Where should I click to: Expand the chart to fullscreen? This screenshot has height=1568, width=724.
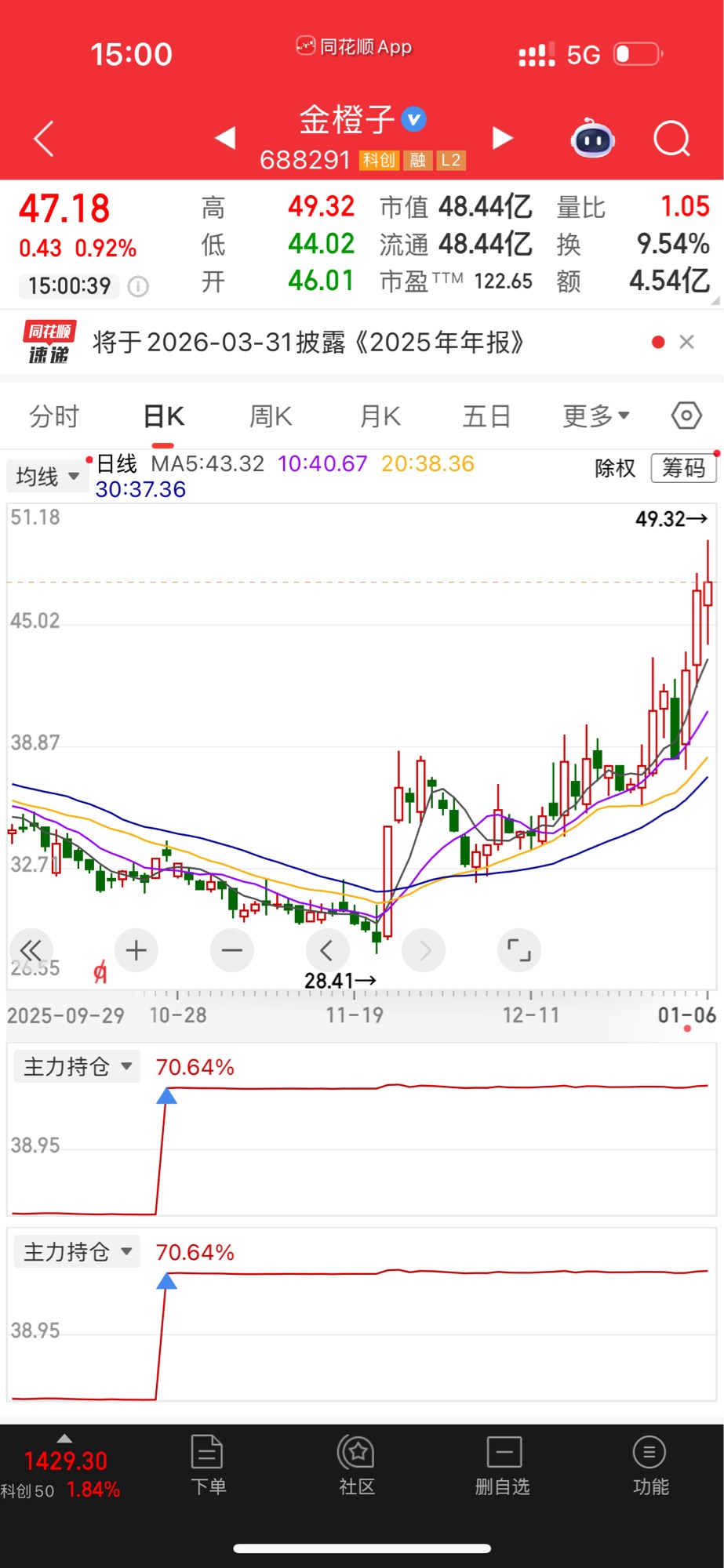pyautogui.click(x=519, y=950)
